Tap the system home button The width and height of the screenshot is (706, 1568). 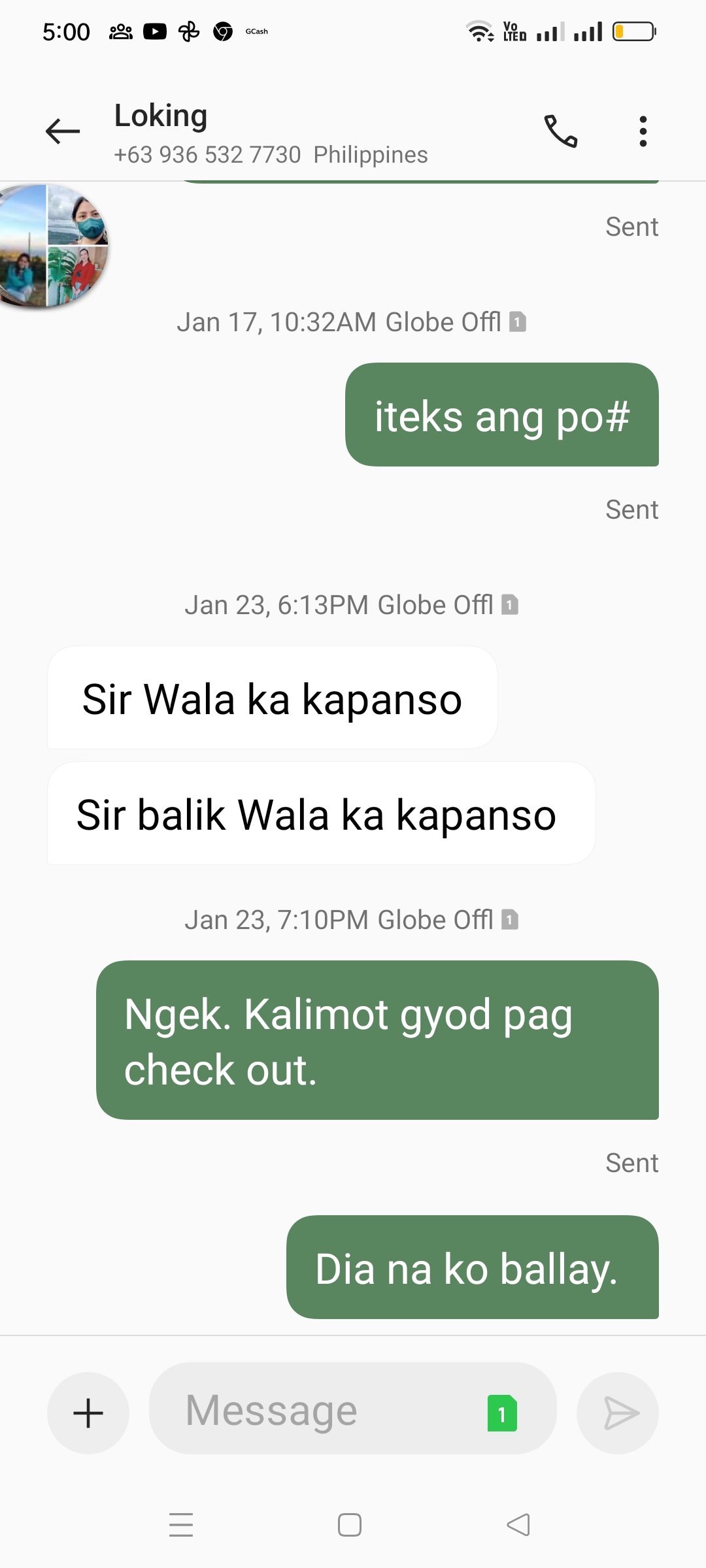[350, 1525]
